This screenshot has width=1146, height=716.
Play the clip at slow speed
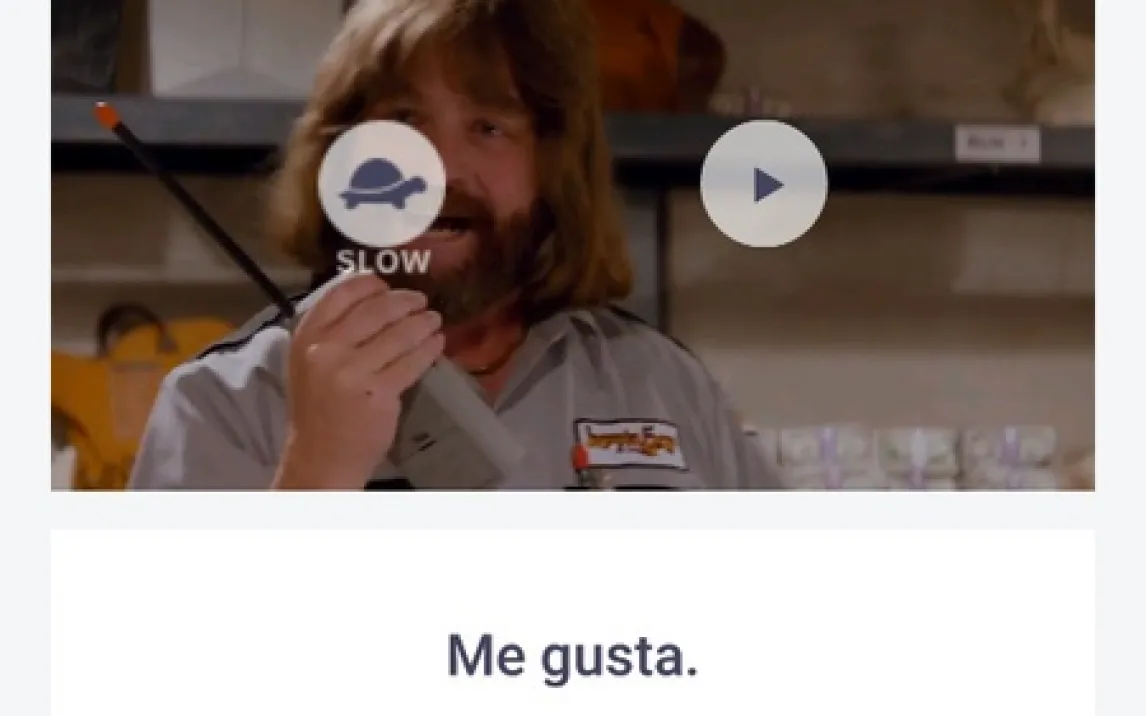381,184
